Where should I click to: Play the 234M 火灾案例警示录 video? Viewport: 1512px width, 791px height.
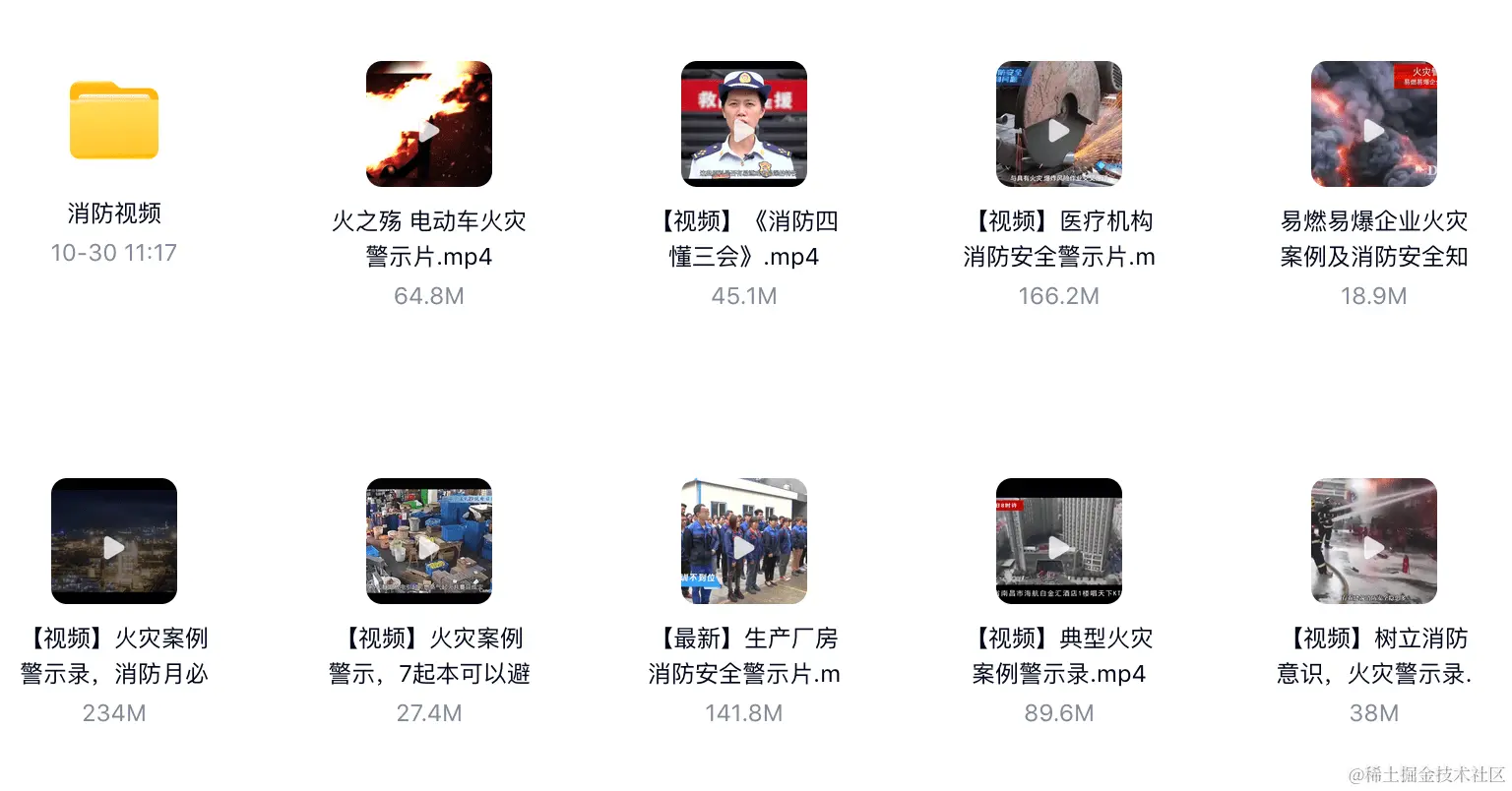[x=114, y=542]
